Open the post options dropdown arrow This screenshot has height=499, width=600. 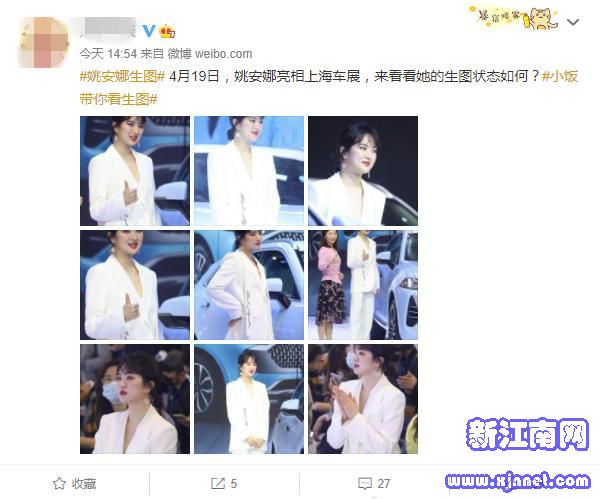(x=573, y=21)
